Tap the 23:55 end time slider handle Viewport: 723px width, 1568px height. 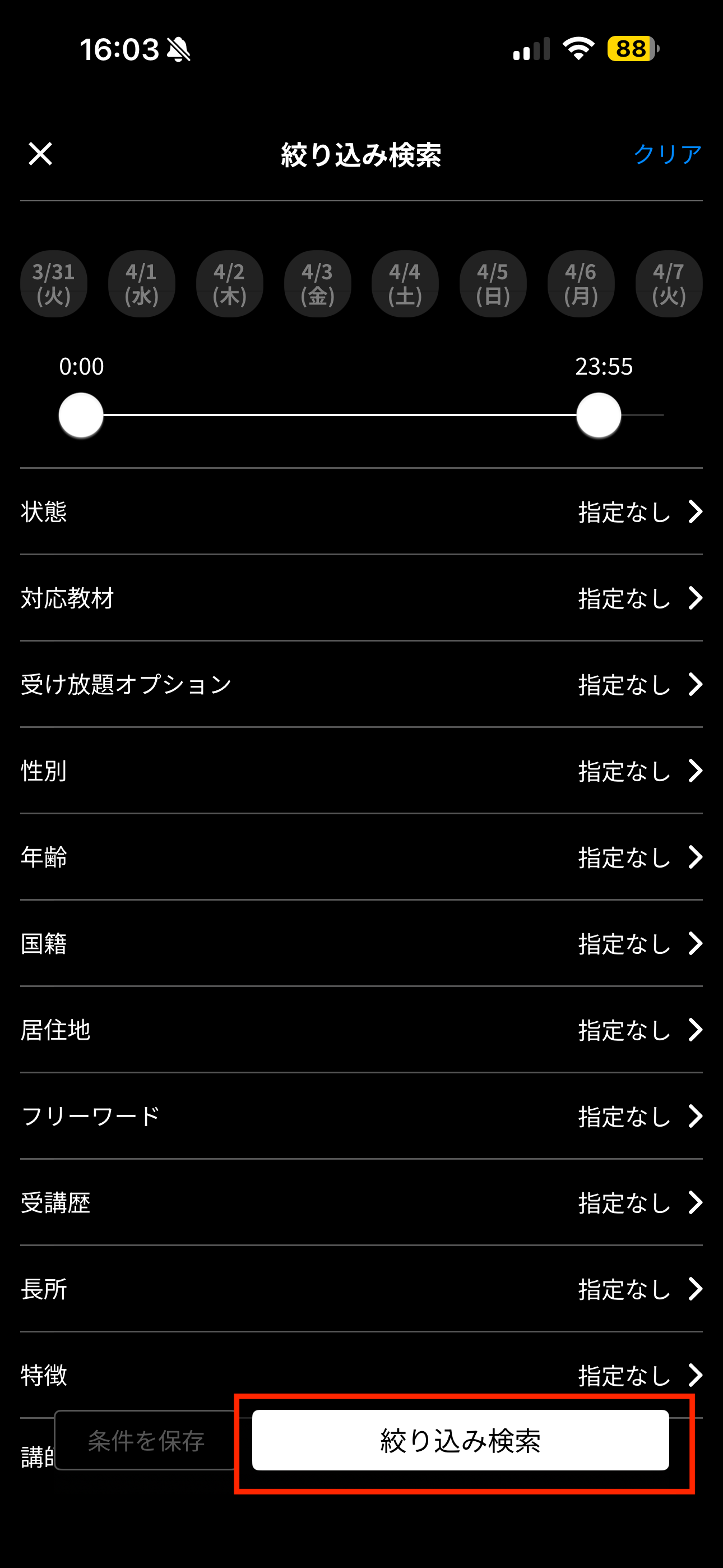tap(598, 415)
